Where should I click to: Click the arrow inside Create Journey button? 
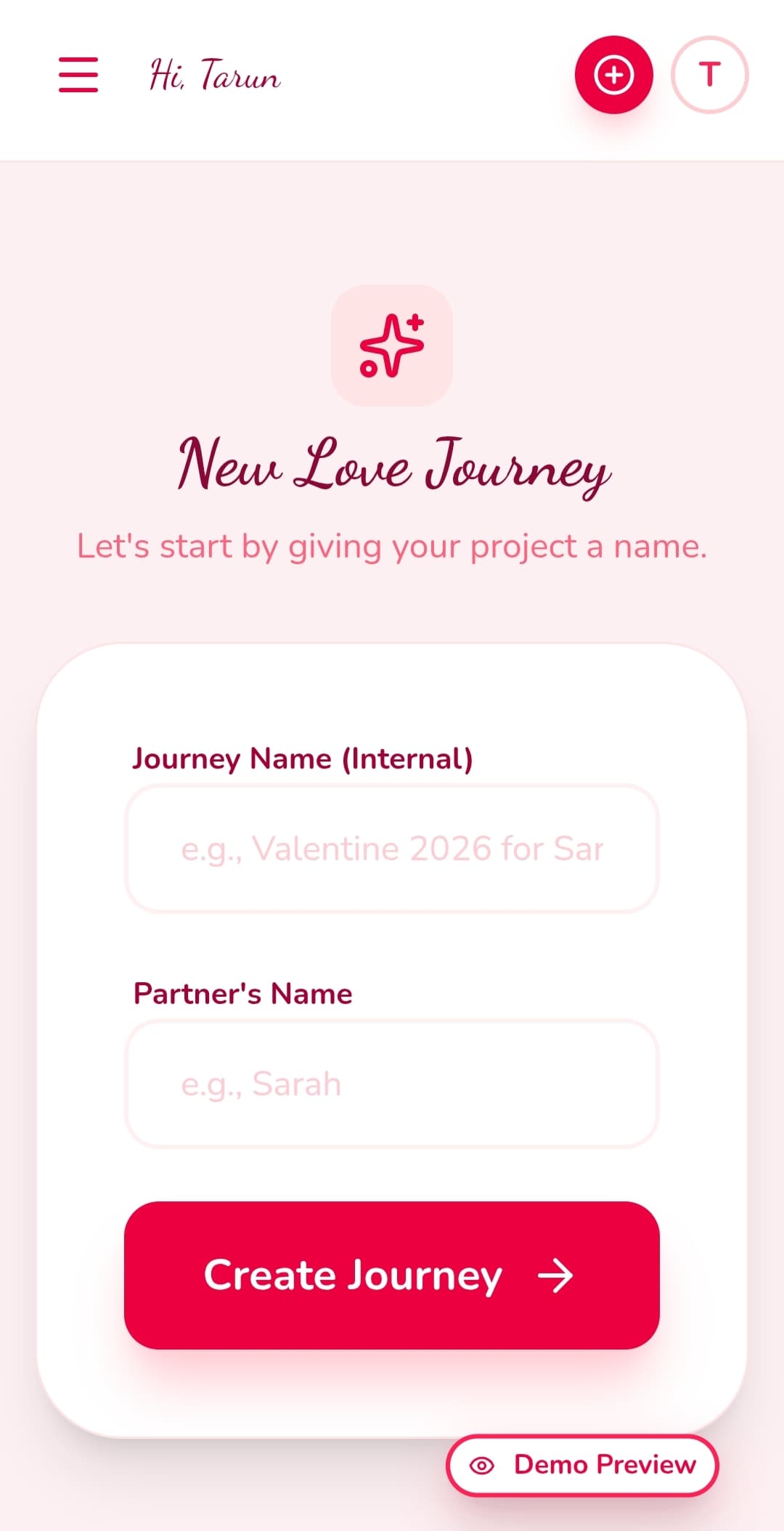click(555, 1276)
